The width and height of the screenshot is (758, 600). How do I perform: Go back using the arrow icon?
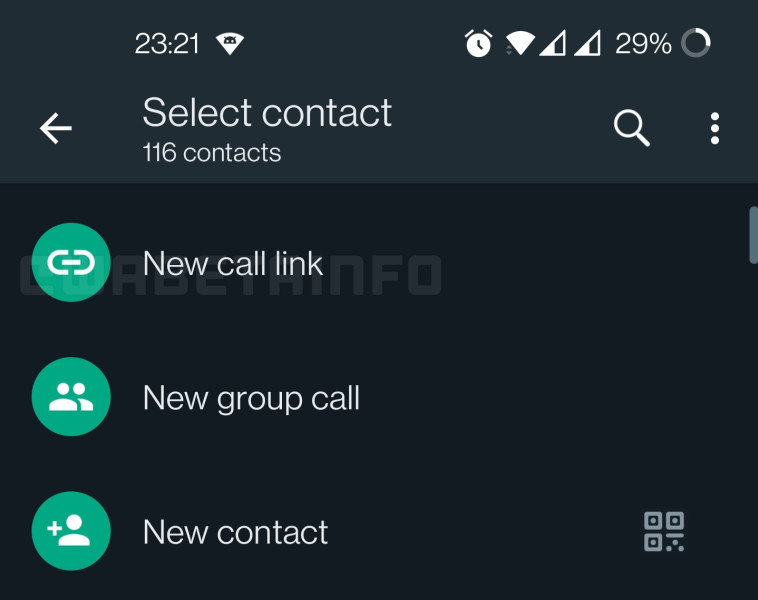pyautogui.click(x=56, y=128)
